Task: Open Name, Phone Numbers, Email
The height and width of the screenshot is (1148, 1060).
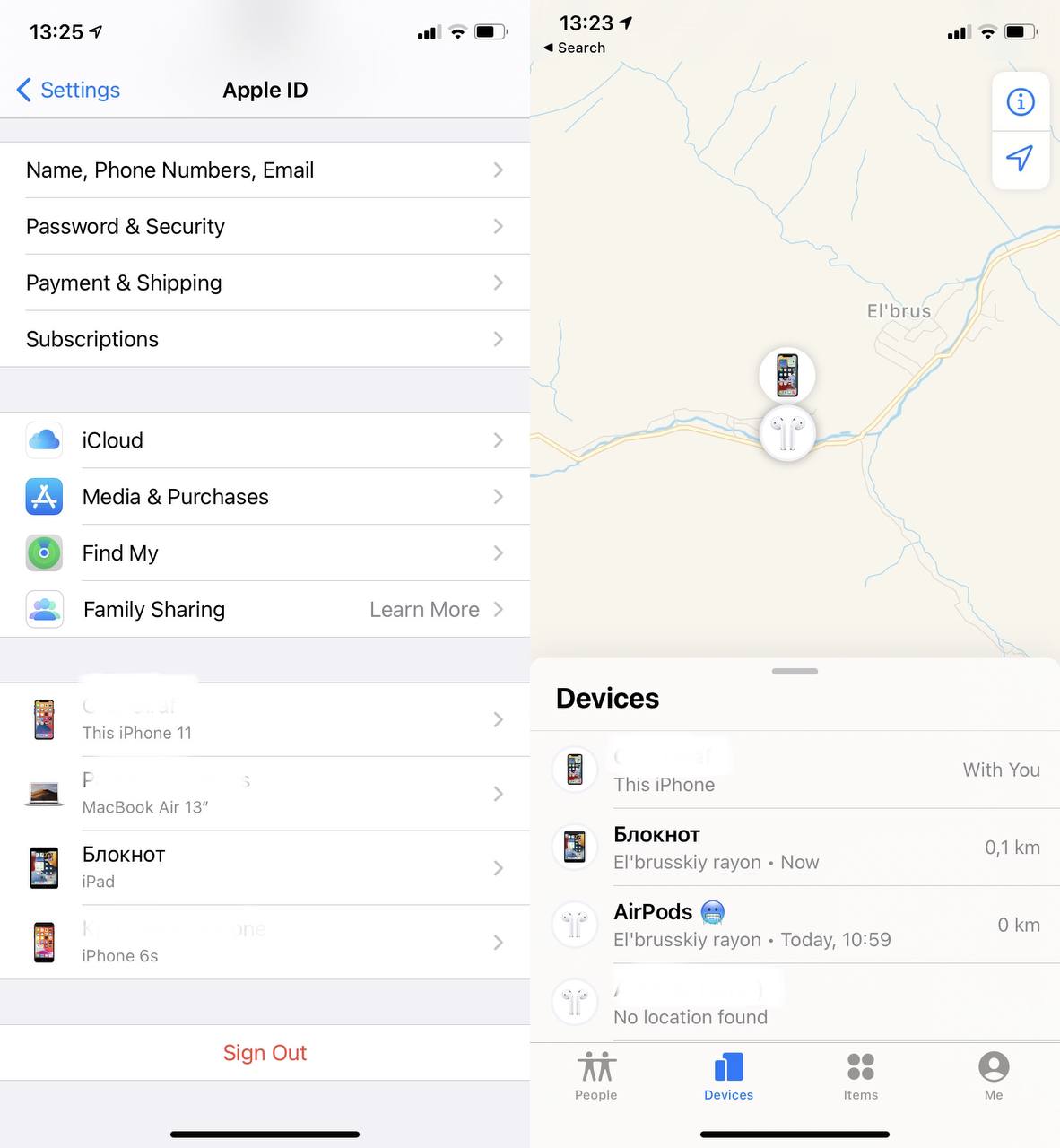Action: click(265, 170)
